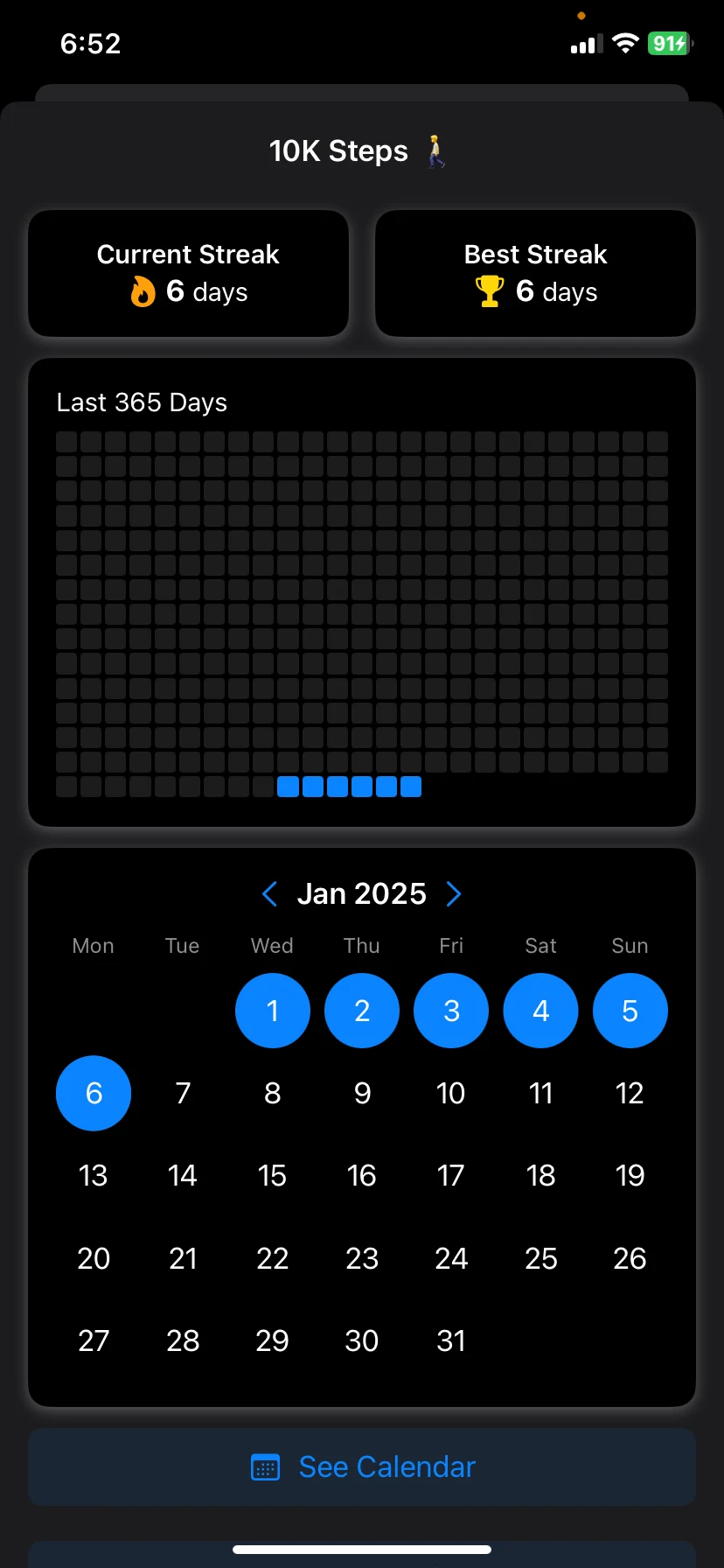Toggle January 3 completion

coord(451,1011)
